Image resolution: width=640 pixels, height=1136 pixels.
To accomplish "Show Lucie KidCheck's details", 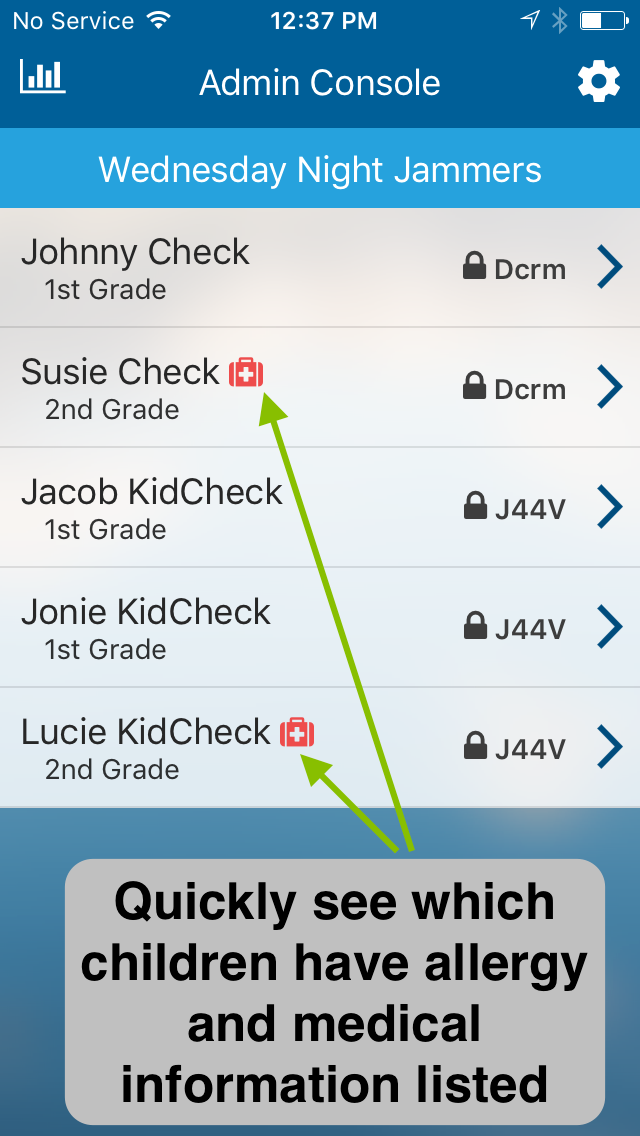I will pyautogui.click(x=320, y=748).
